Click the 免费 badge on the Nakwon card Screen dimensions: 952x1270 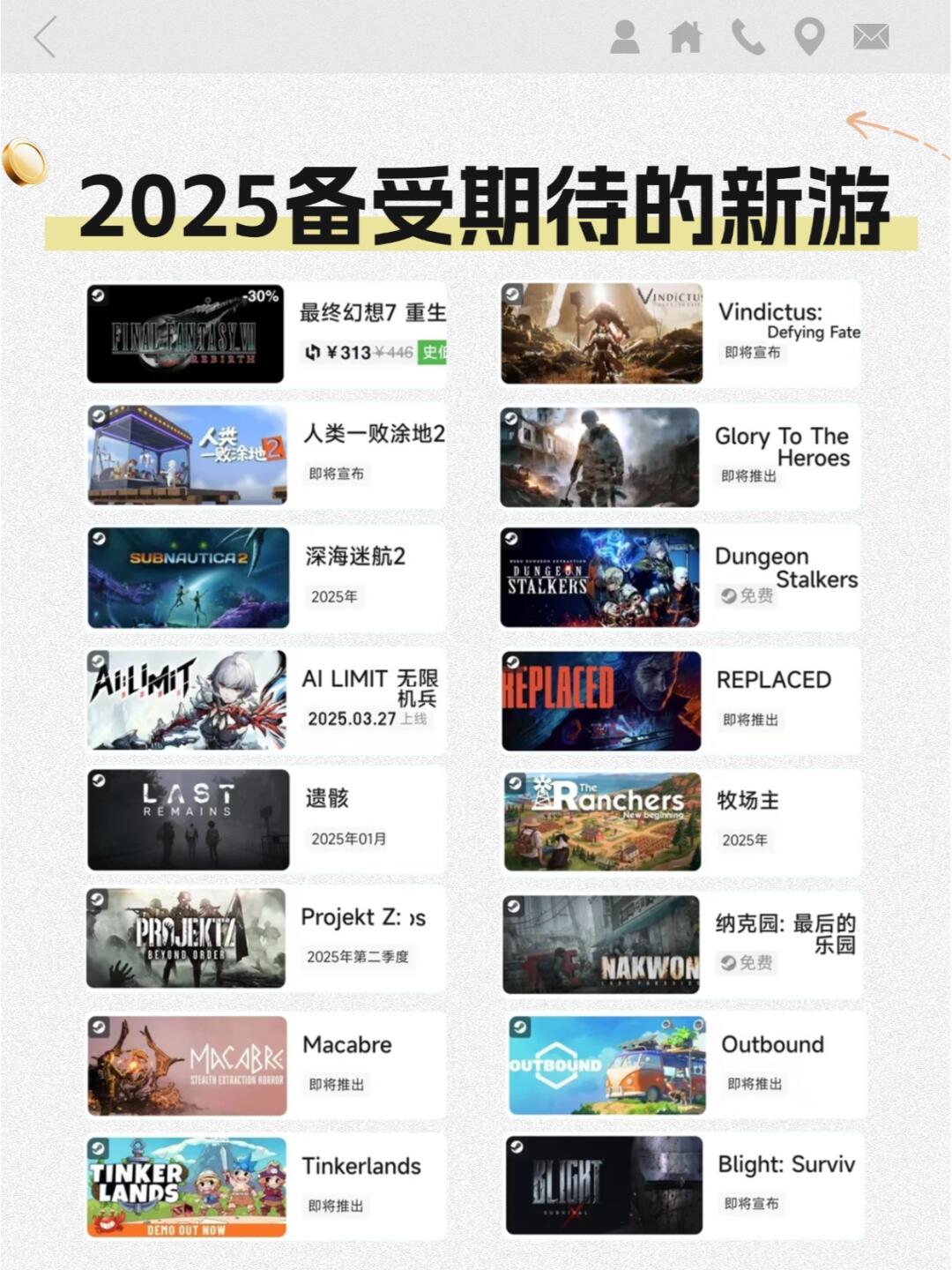tap(748, 964)
